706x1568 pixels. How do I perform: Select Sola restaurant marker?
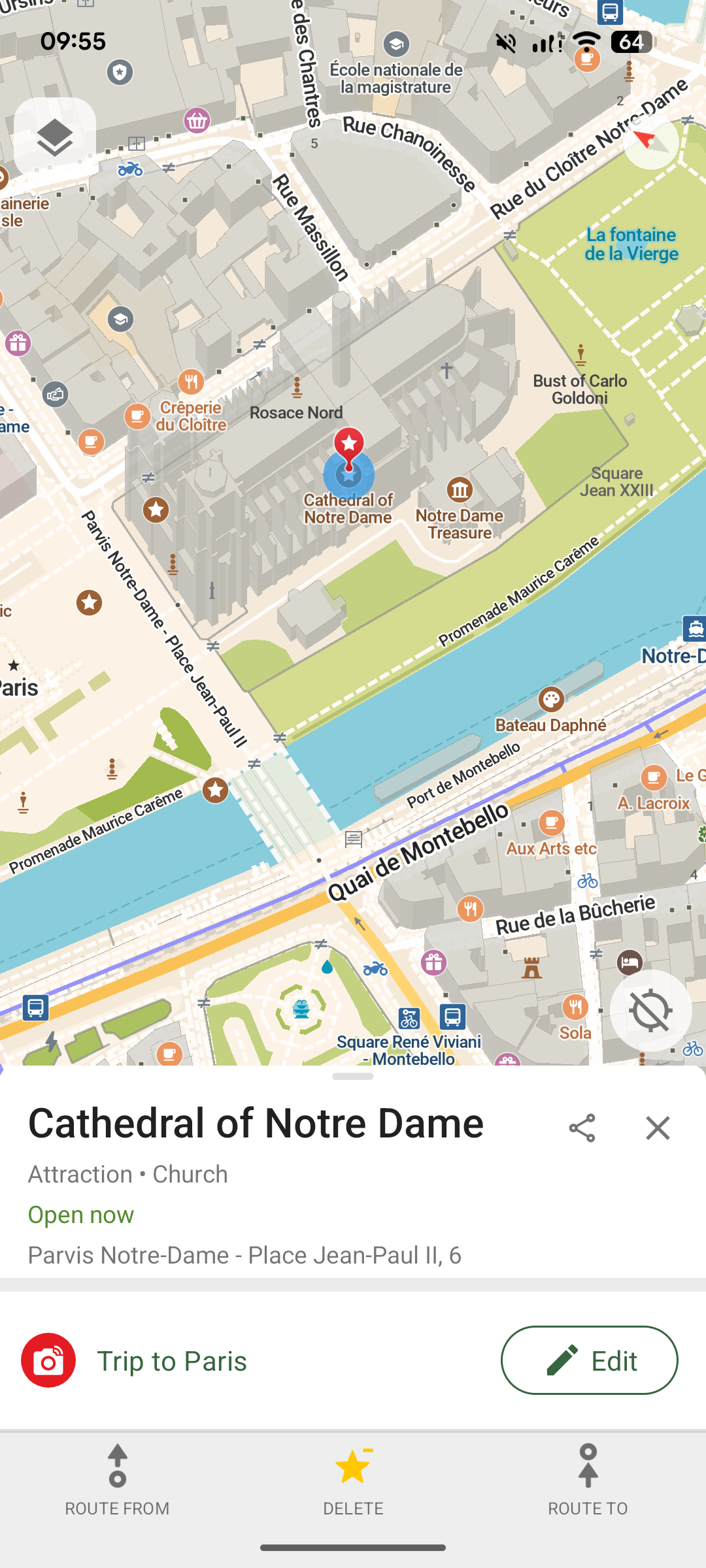[575, 1007]
